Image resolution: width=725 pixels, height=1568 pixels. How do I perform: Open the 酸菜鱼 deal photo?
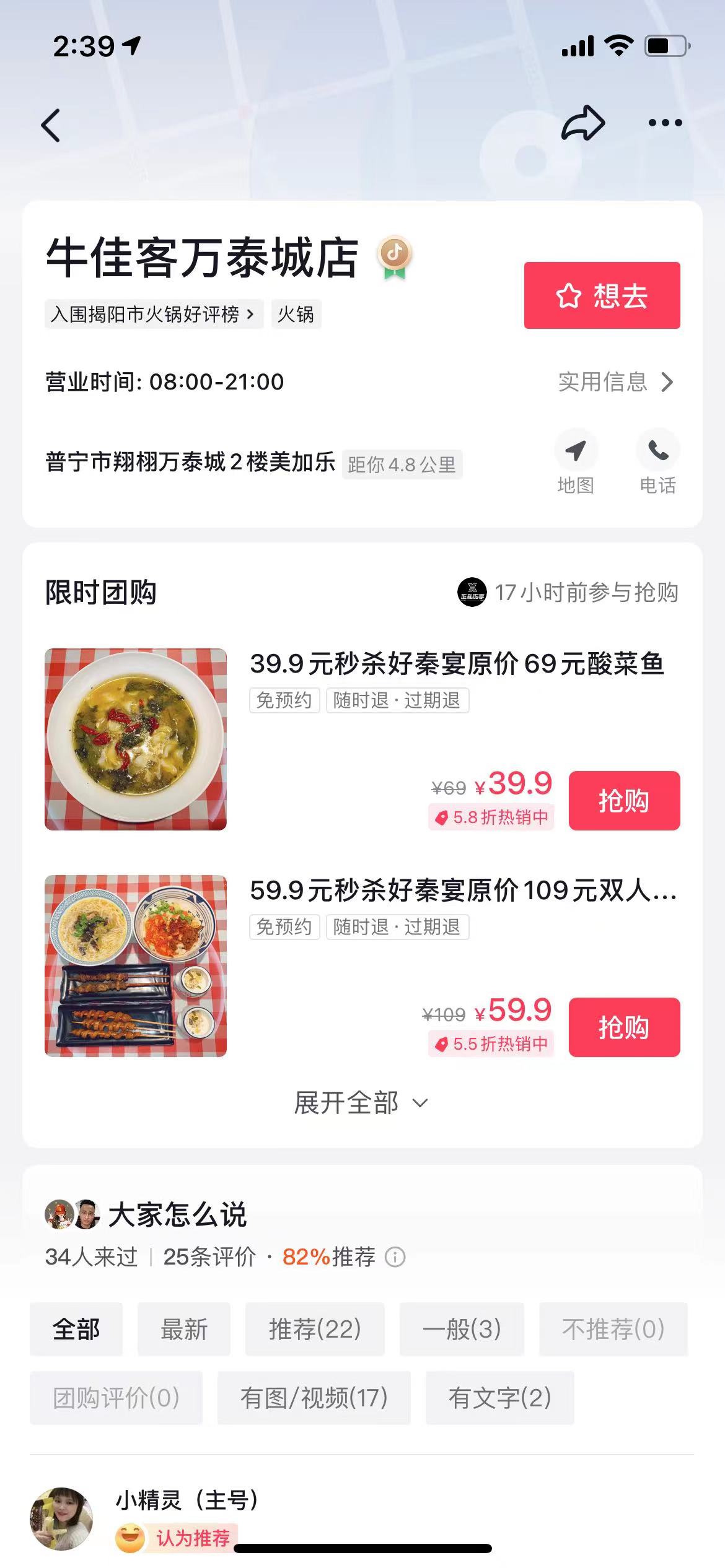pyautogui.click(x=136, y=739)
